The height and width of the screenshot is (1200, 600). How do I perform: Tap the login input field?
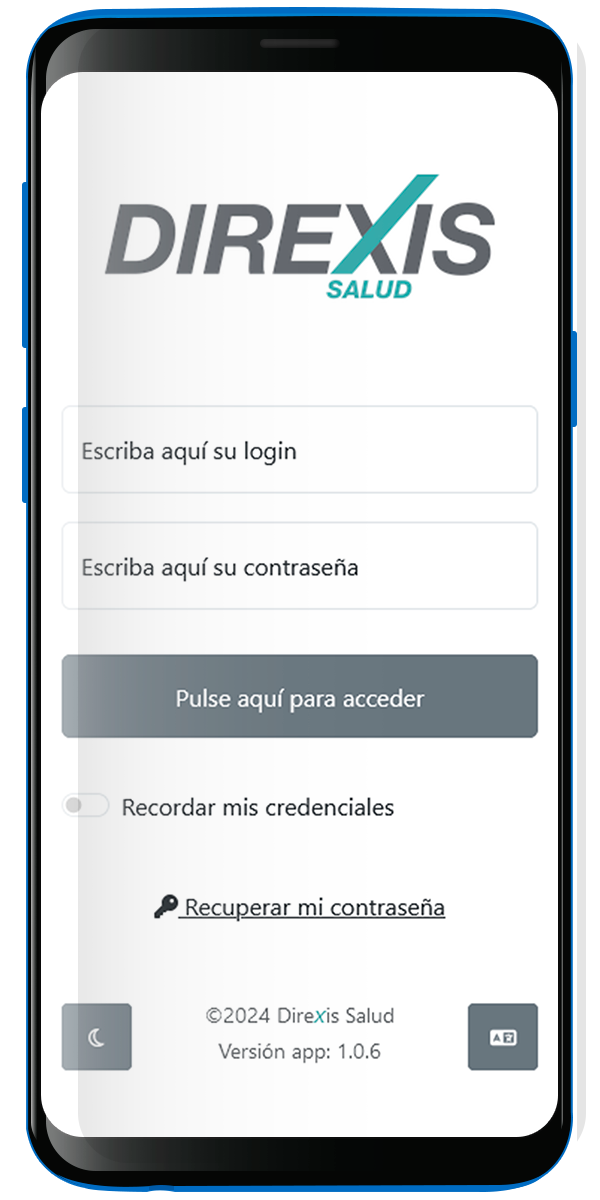300,450
